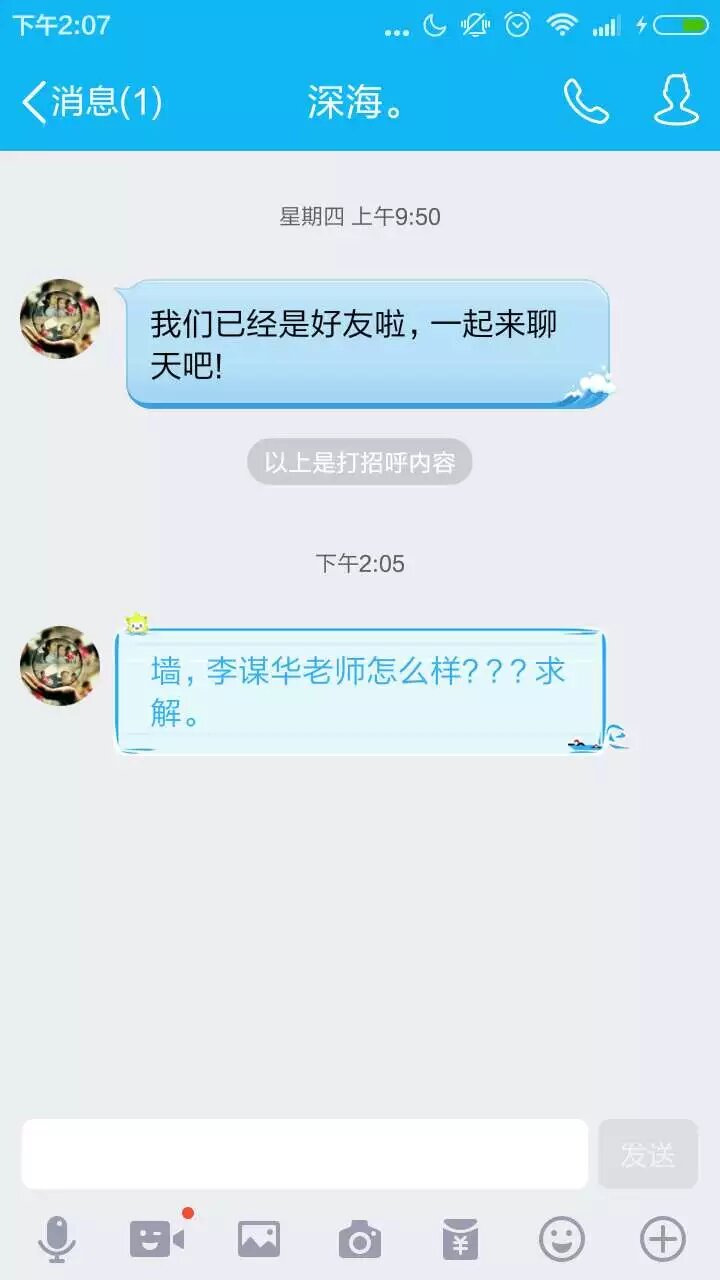Go back to the 消息 list

[90, 101]
